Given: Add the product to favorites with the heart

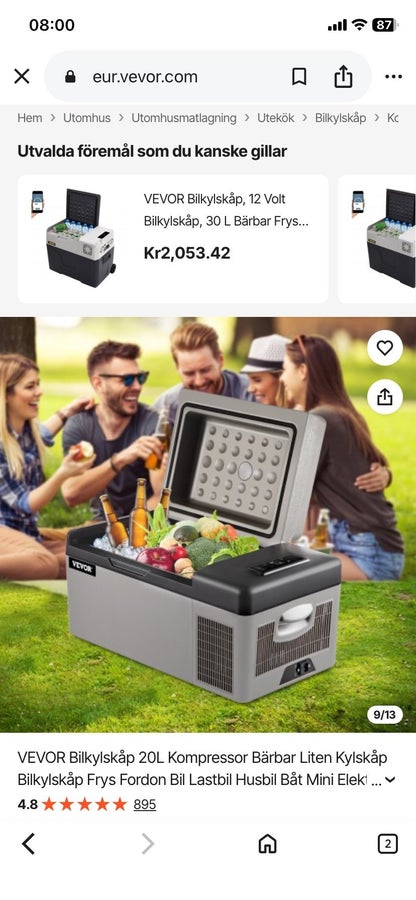Looking at the screenshot, I should tap(384, 348).
